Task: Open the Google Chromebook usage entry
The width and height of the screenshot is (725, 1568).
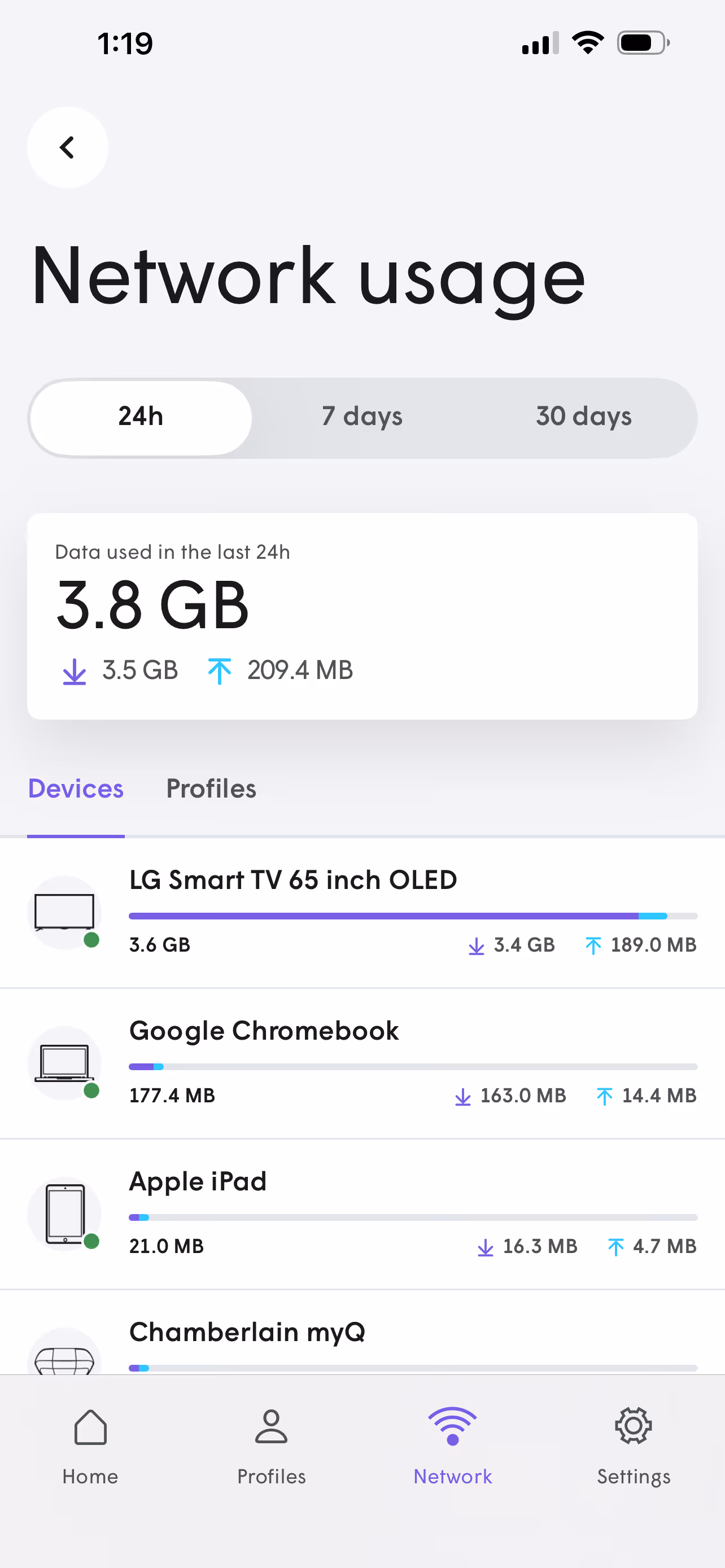Action: point(264,1031)
